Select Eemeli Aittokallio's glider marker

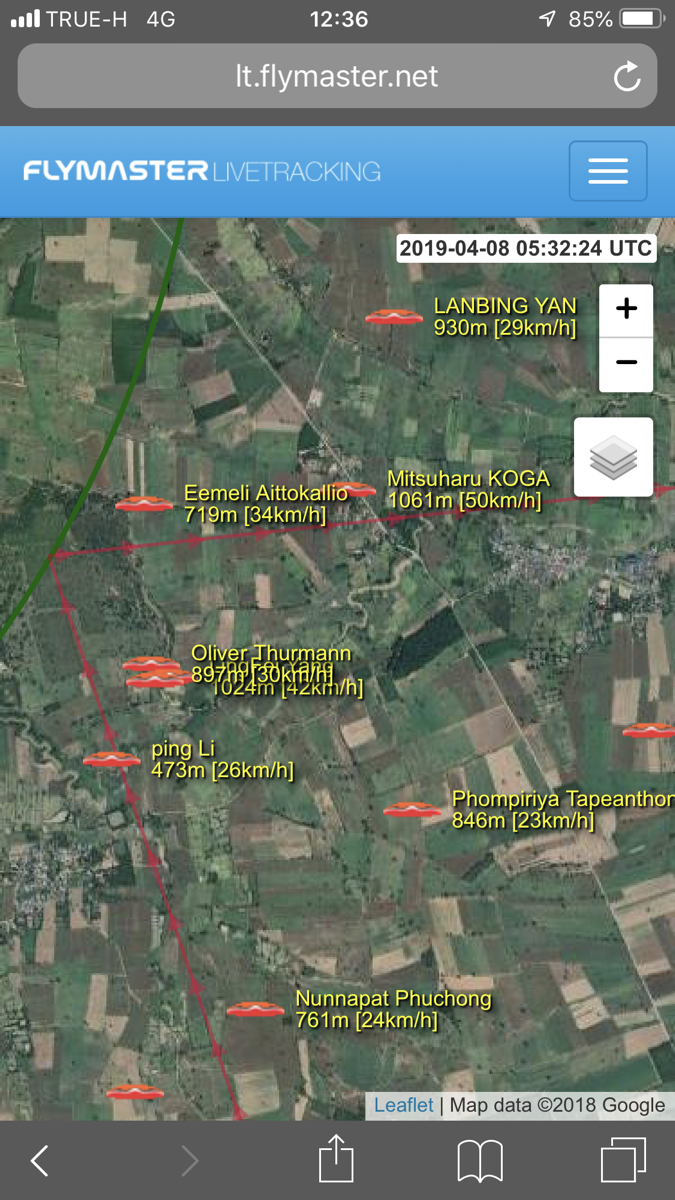tap(145, 505)
